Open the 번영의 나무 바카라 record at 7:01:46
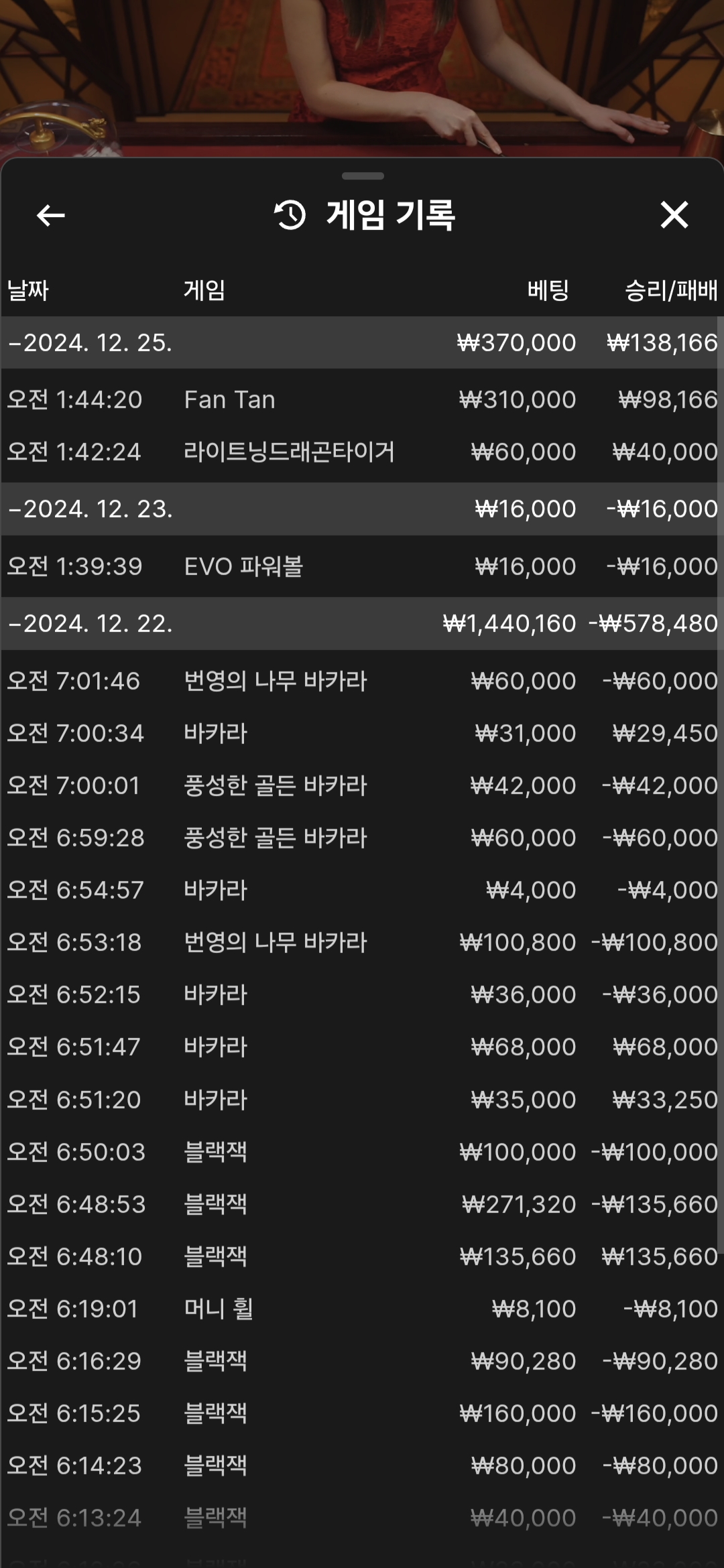 point(362,681)
